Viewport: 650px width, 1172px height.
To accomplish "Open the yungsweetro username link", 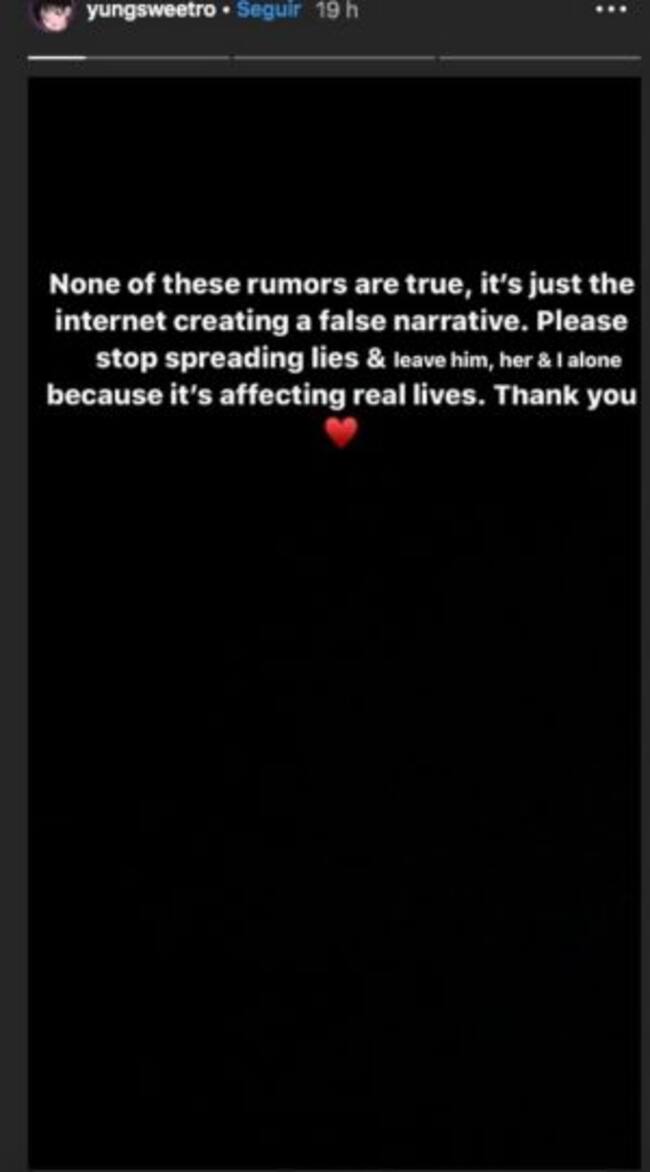I will click(x=150, y=11).
